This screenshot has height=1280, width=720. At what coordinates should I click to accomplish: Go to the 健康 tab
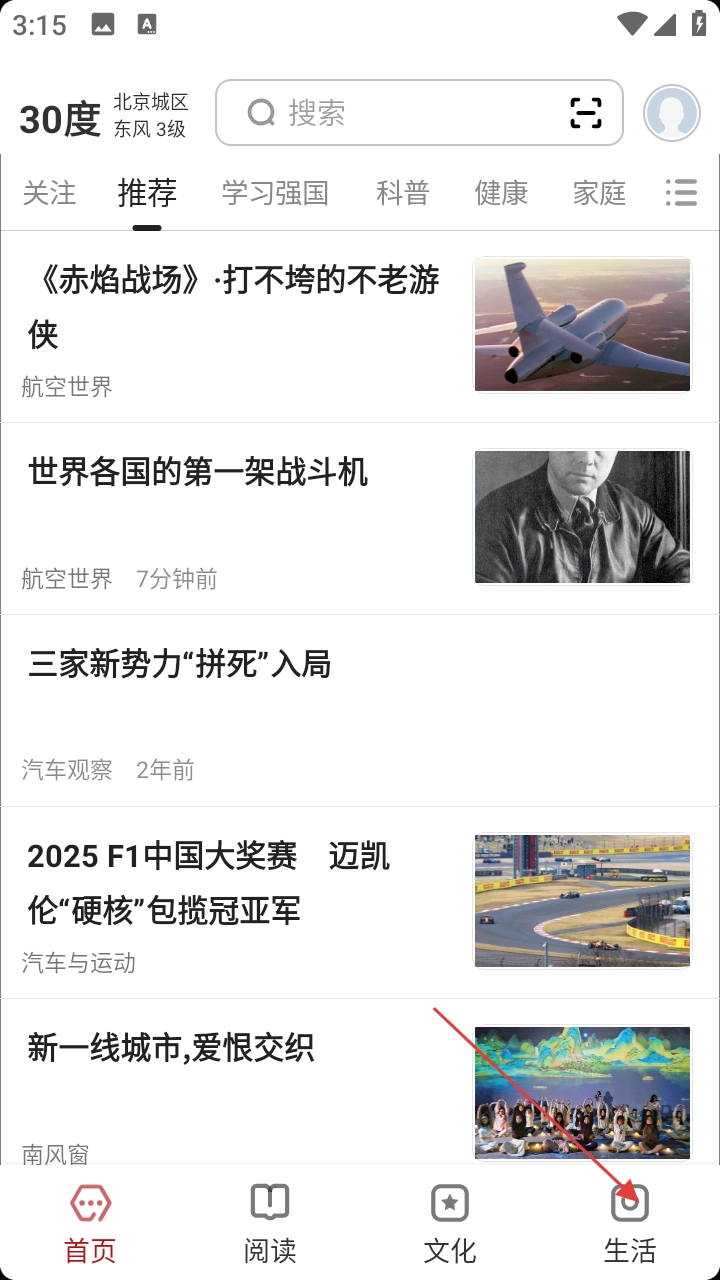[x=501, y=193]
